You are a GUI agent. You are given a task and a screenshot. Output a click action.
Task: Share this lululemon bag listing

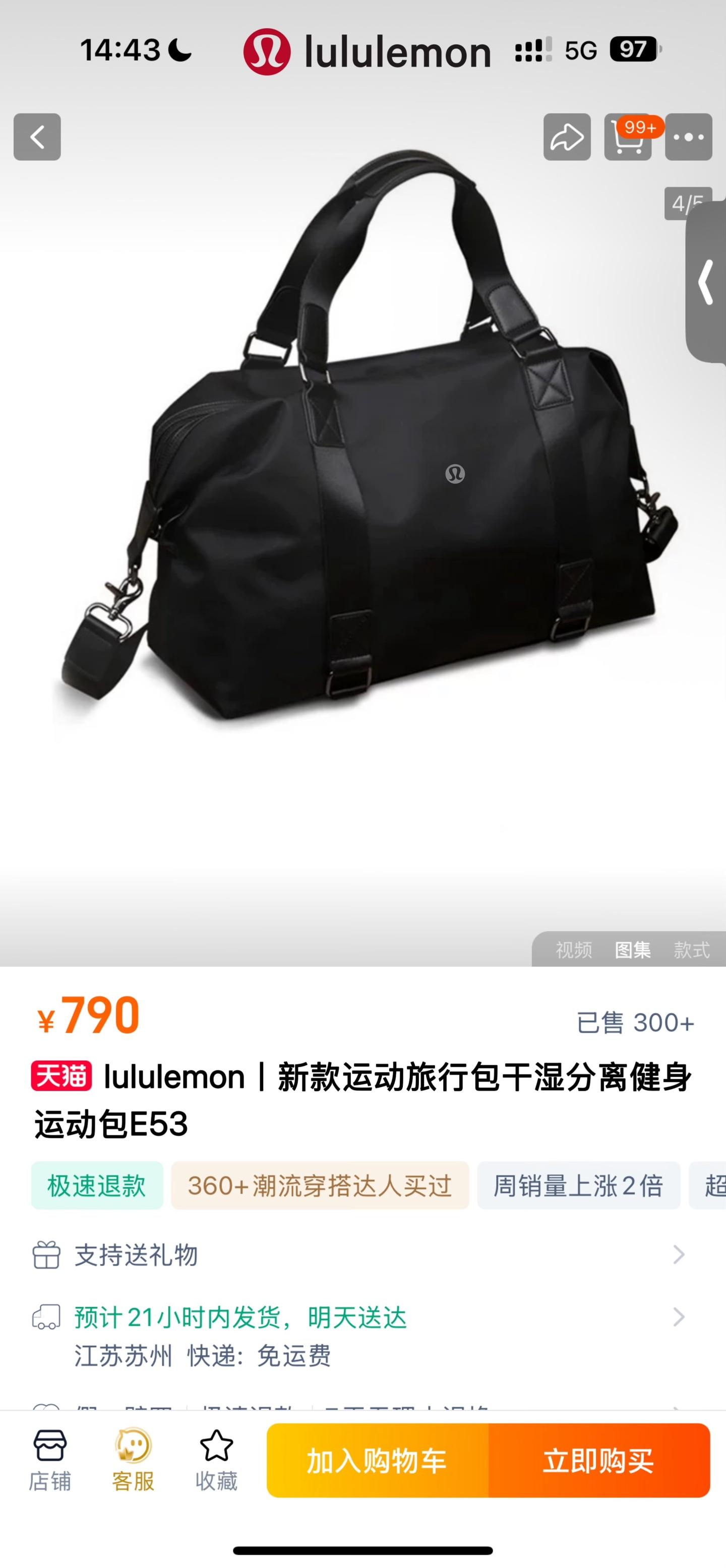tap(566, 137)
